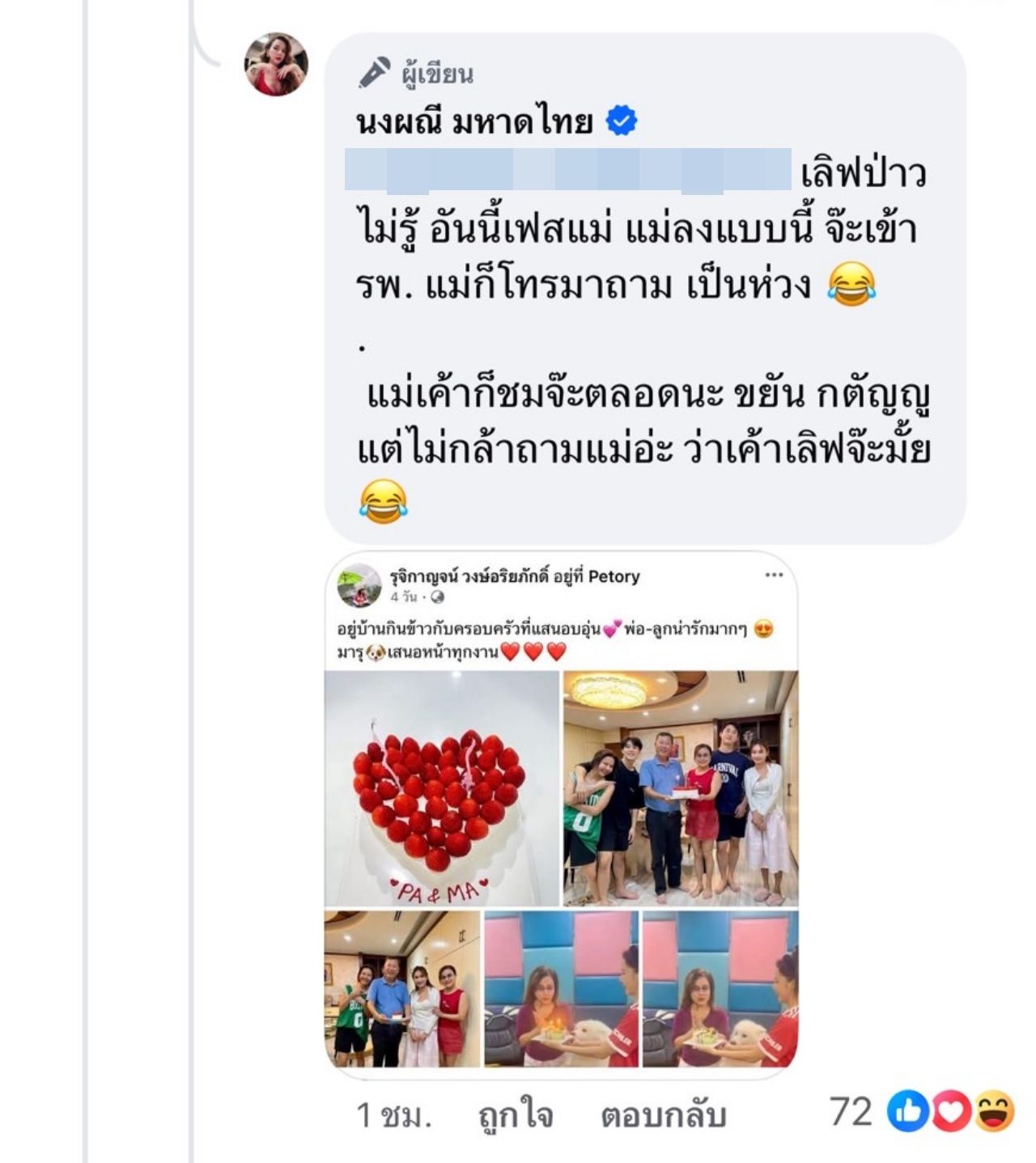Like this comment with ถูกใจ
The width and height of the screenshot is (1036, 1163).
516,1115
